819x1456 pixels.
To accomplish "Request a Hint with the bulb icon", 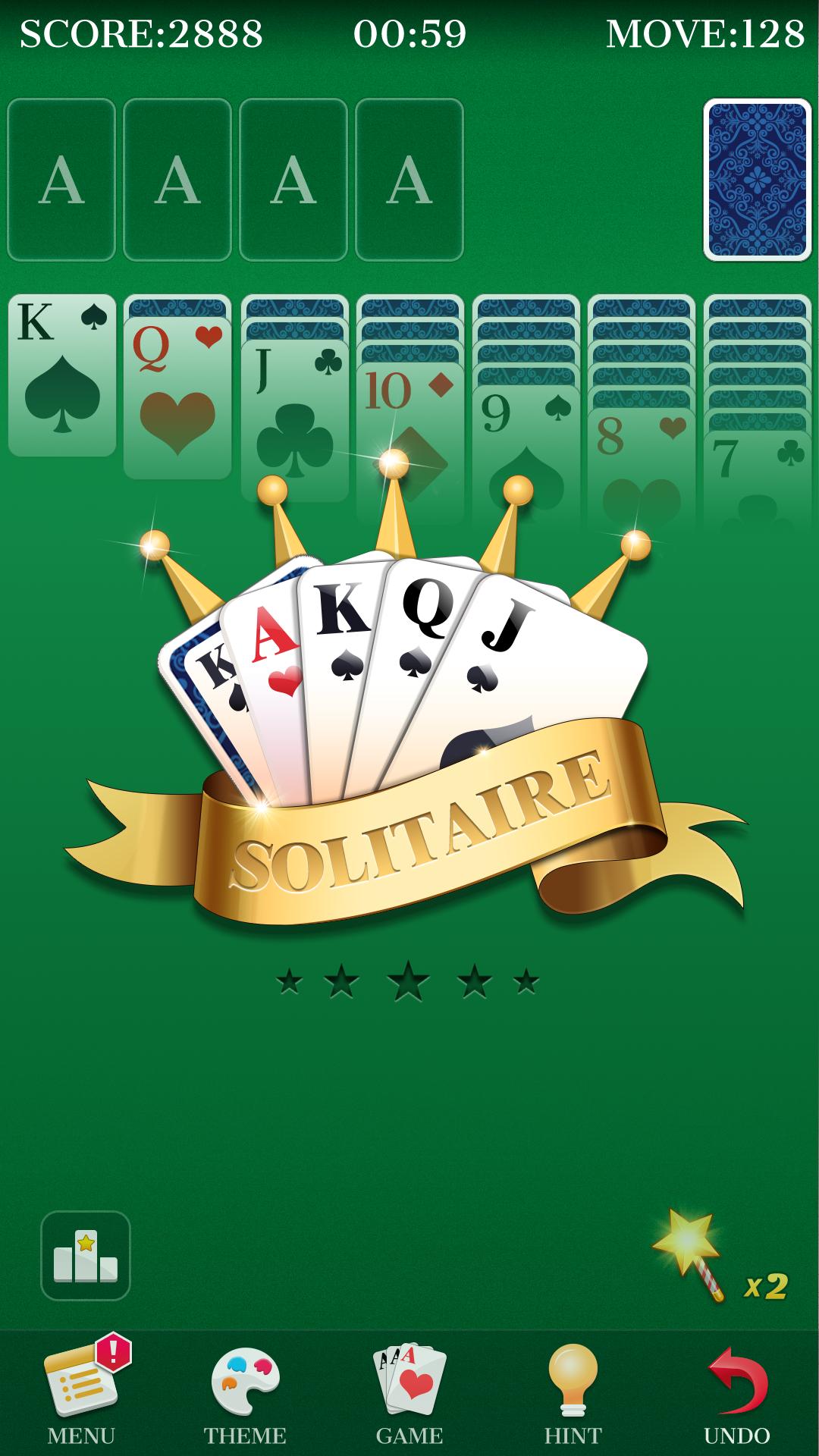I will click(x=574, y=1376).
